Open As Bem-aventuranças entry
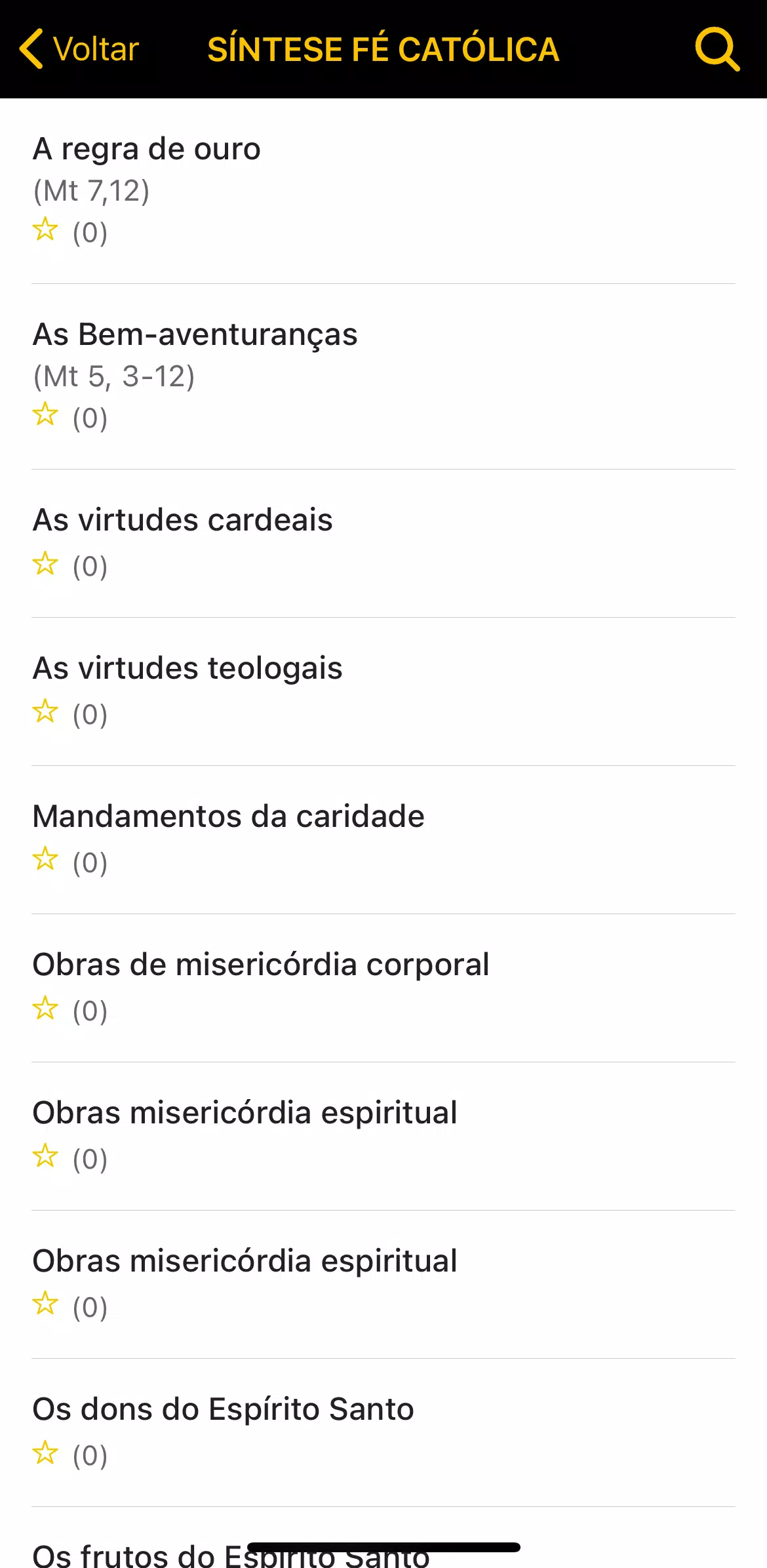This screenshot has height=1568, width=767. point(383,376)
